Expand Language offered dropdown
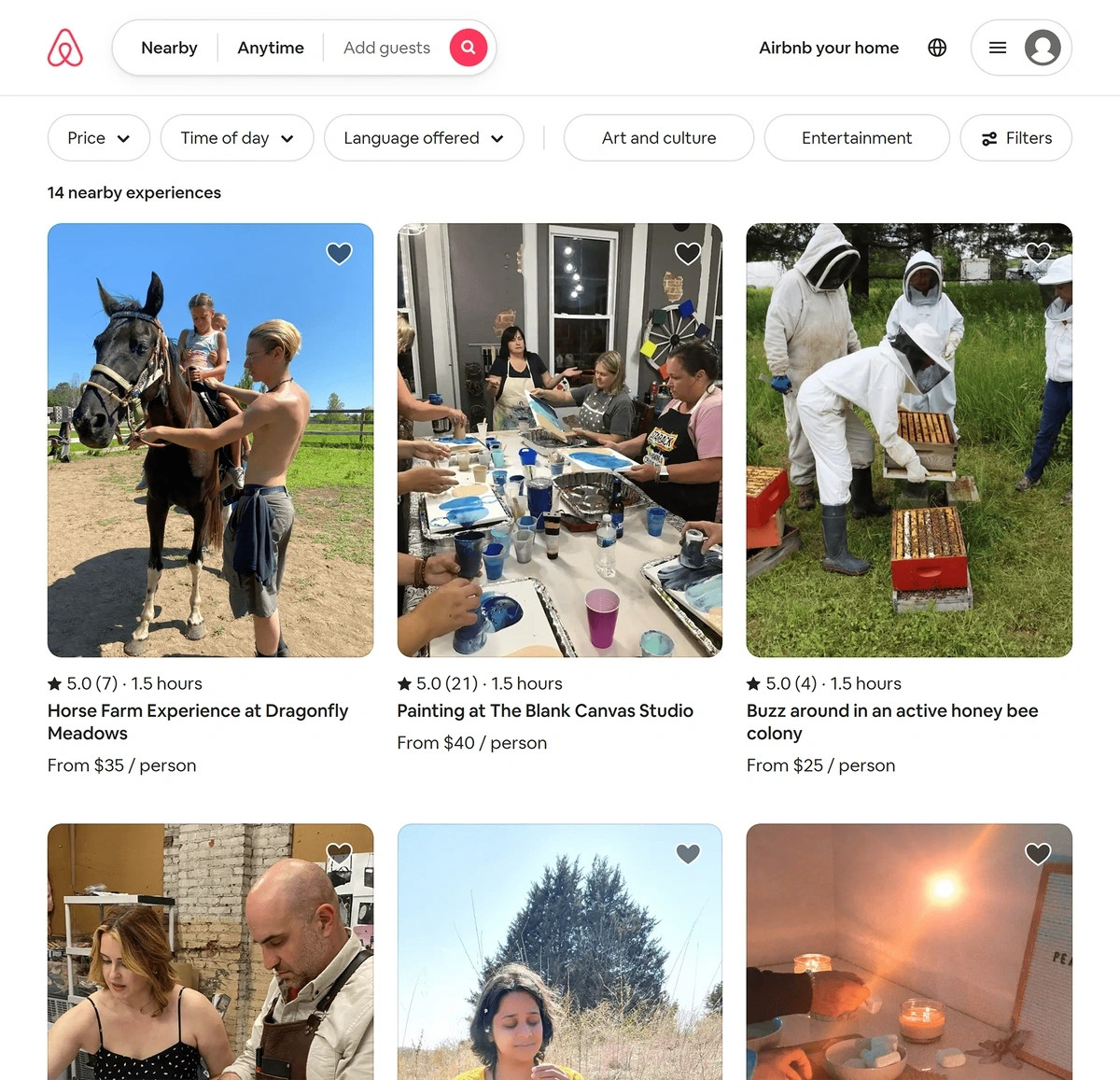The height and width of the screenshot is (1080, 1120). tap(423, 138)
